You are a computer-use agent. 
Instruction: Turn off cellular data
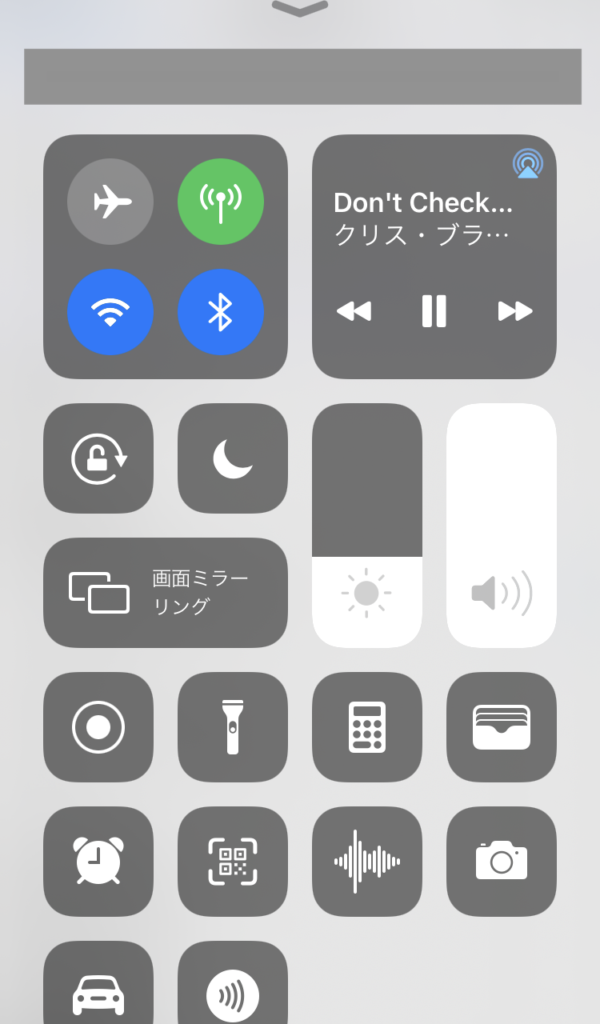[220, 202]
